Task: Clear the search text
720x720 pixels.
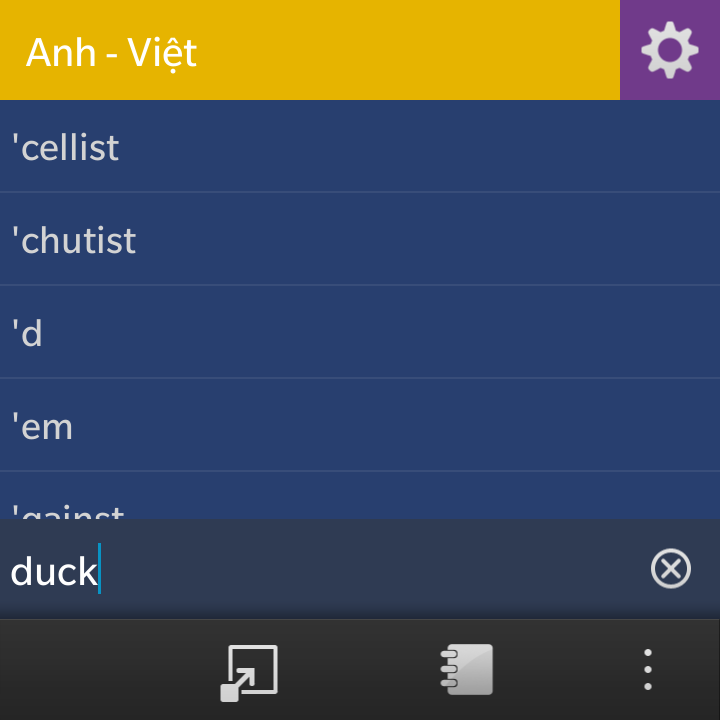Action: [670, 570]
